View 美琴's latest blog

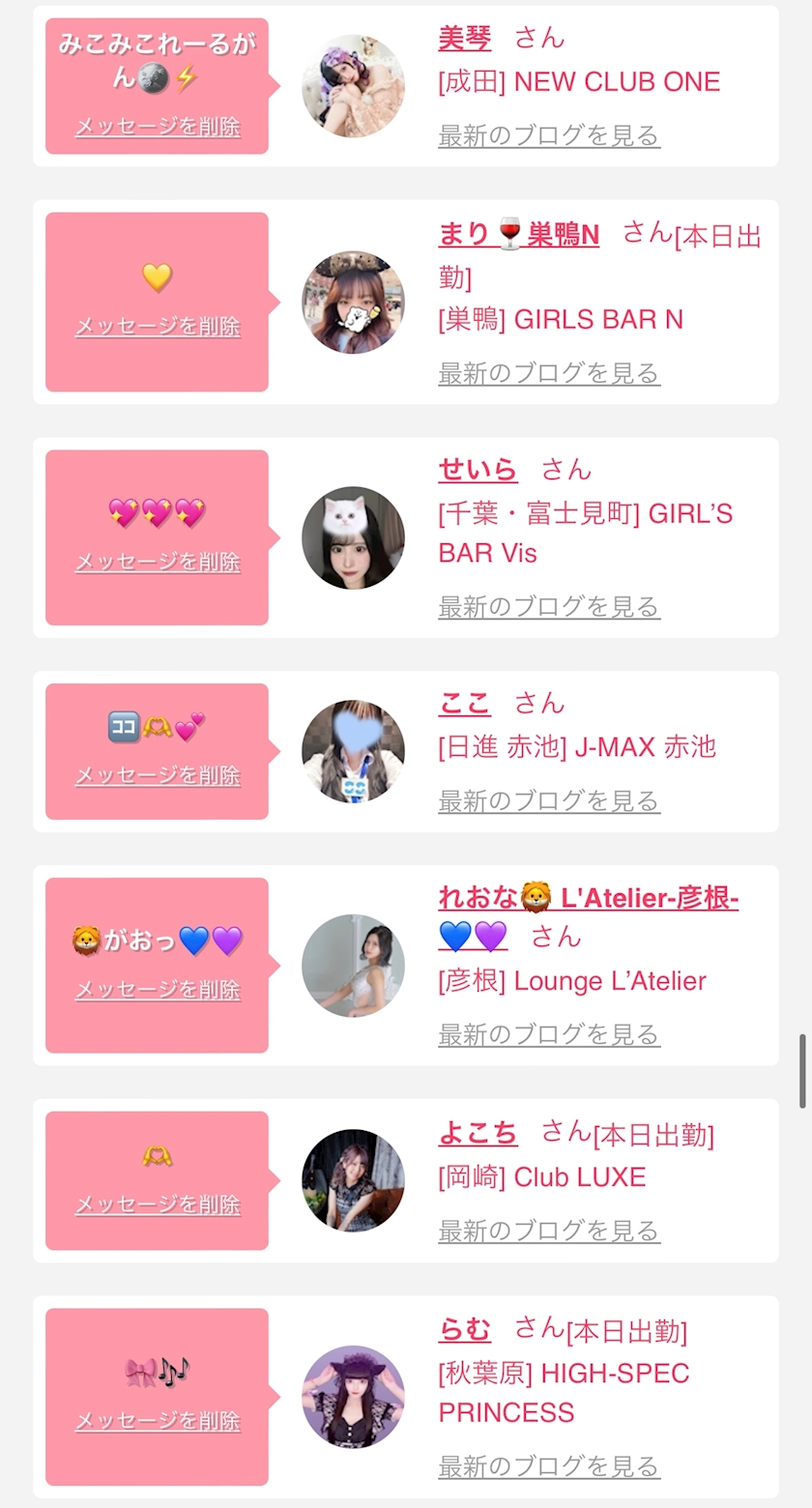(x=549, y=135)
